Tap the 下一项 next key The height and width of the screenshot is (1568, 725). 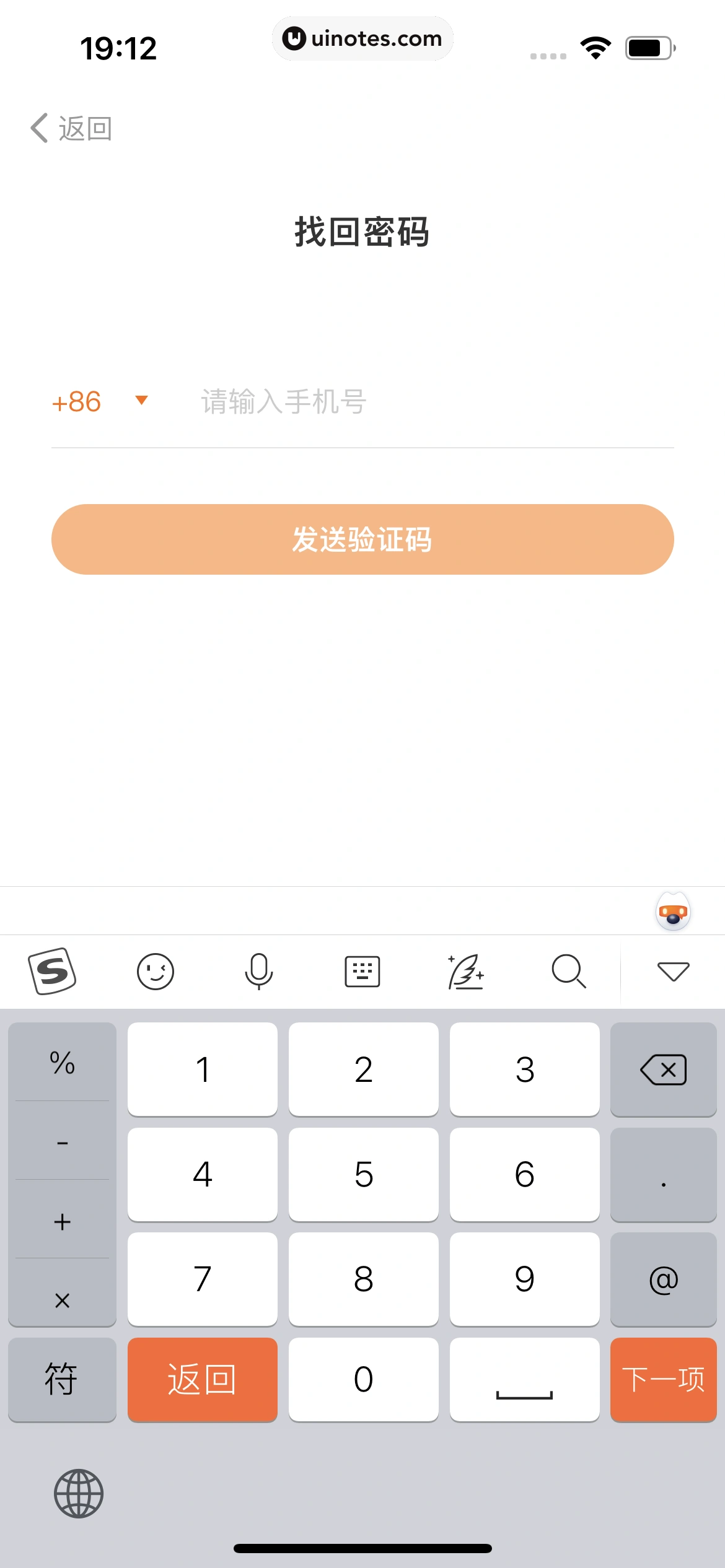(x=663, y=1379)
